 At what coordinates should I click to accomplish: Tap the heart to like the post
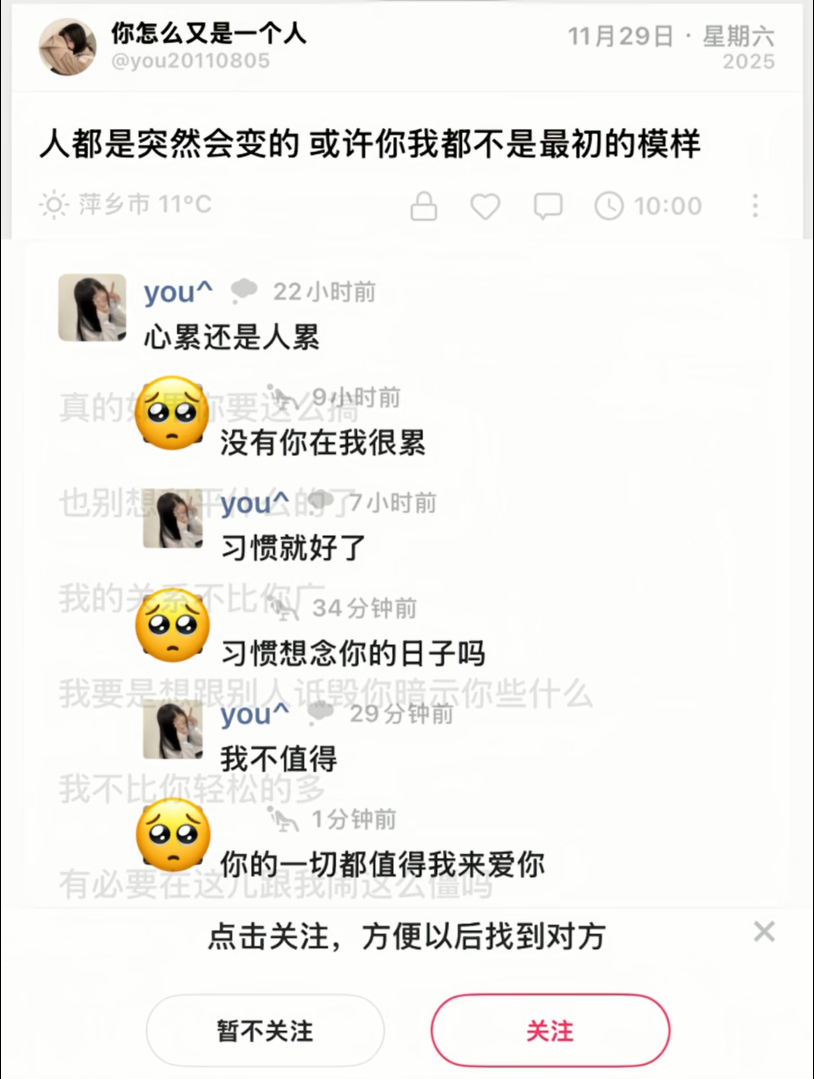tap(486, 206)
